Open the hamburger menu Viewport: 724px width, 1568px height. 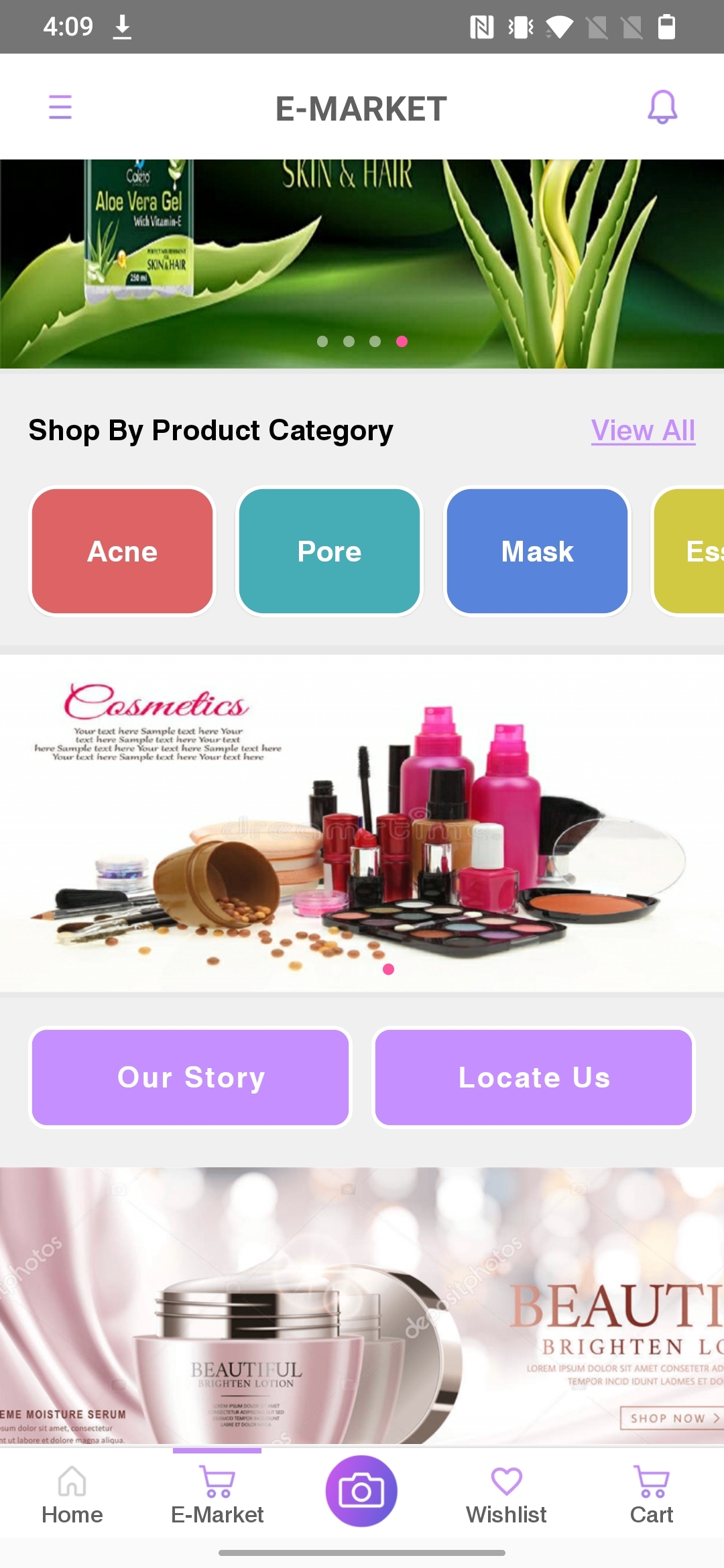pyautogui.click(x=60, y=107)
